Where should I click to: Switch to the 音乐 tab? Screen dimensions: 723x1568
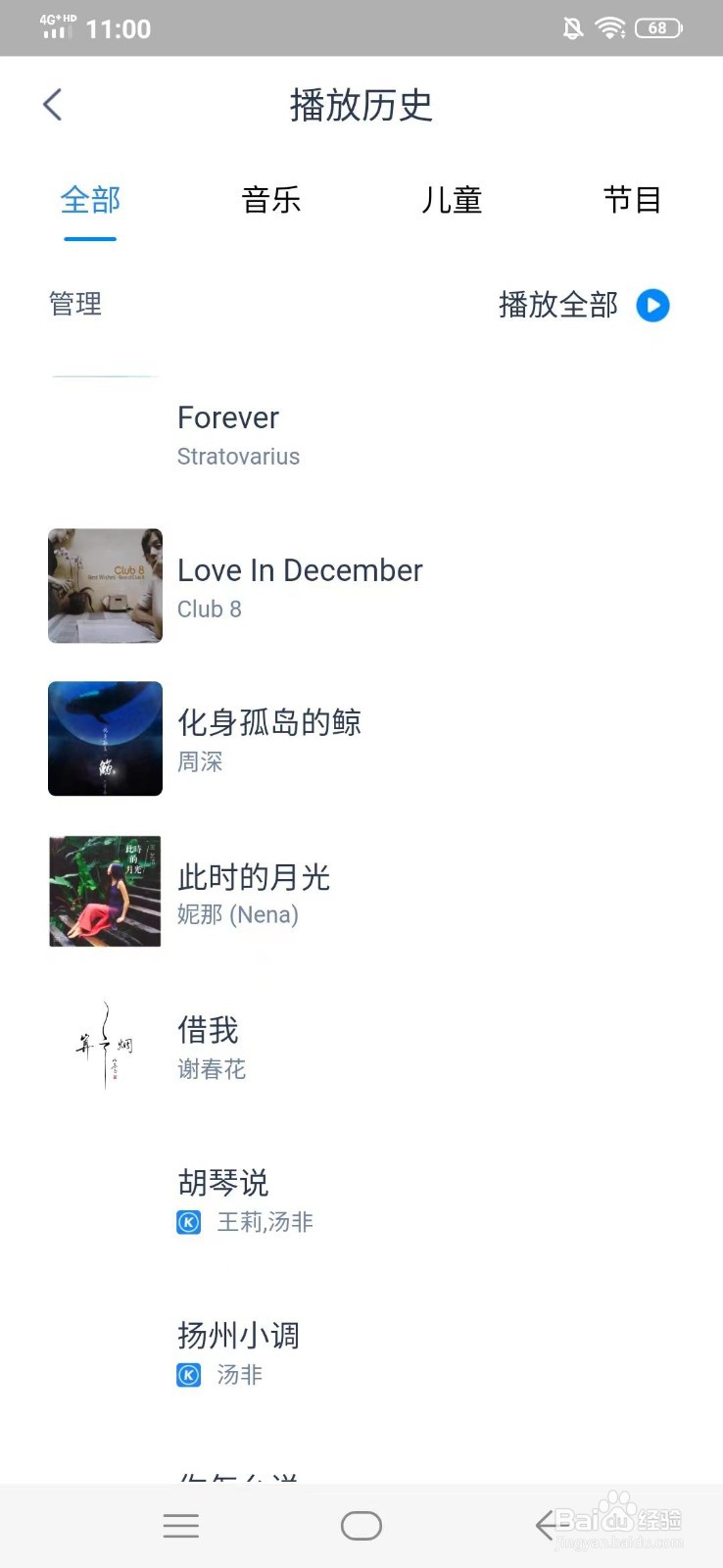coord(271,200)
